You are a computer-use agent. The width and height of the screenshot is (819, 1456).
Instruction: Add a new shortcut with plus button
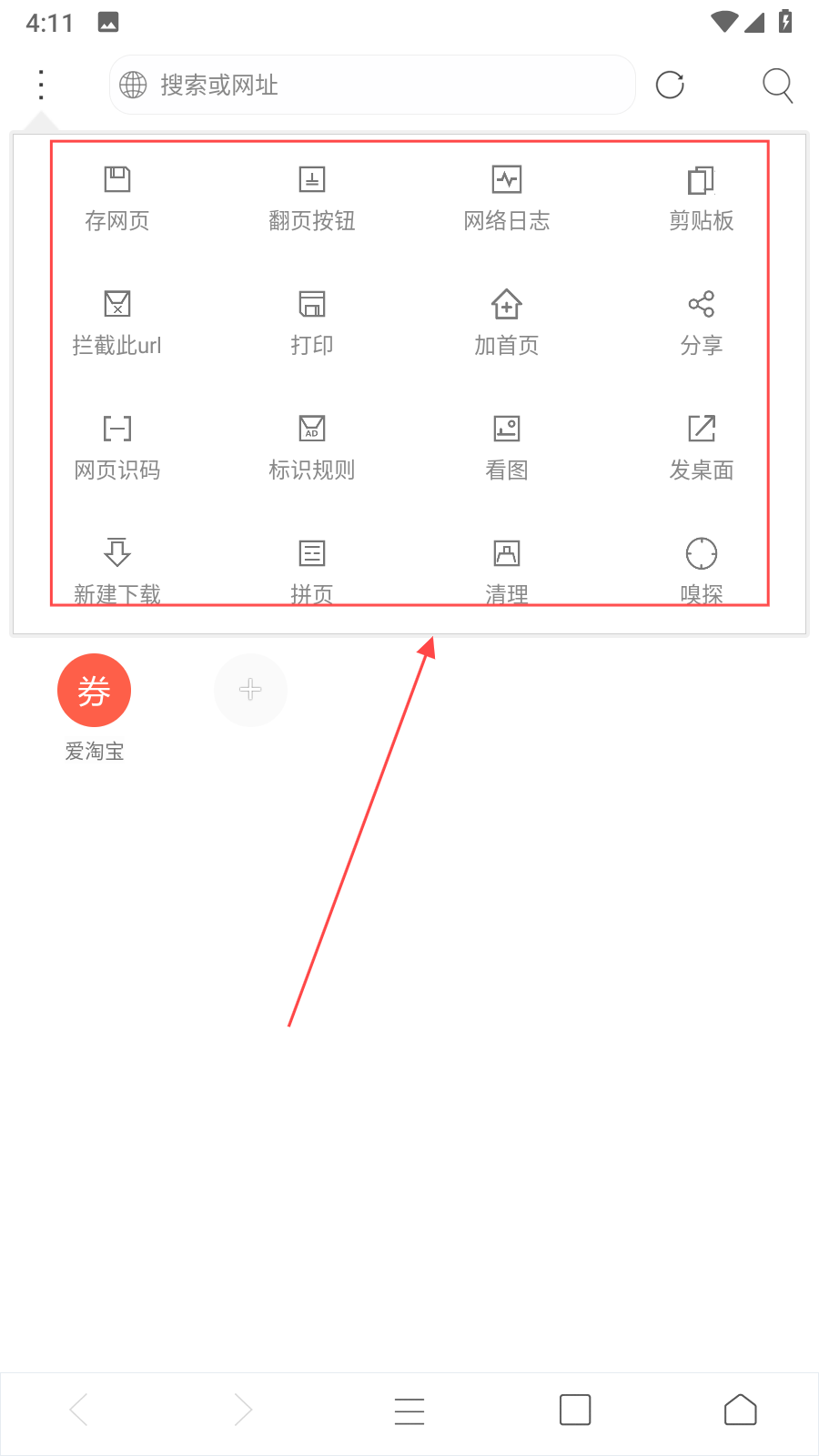[x=250, y=690]
